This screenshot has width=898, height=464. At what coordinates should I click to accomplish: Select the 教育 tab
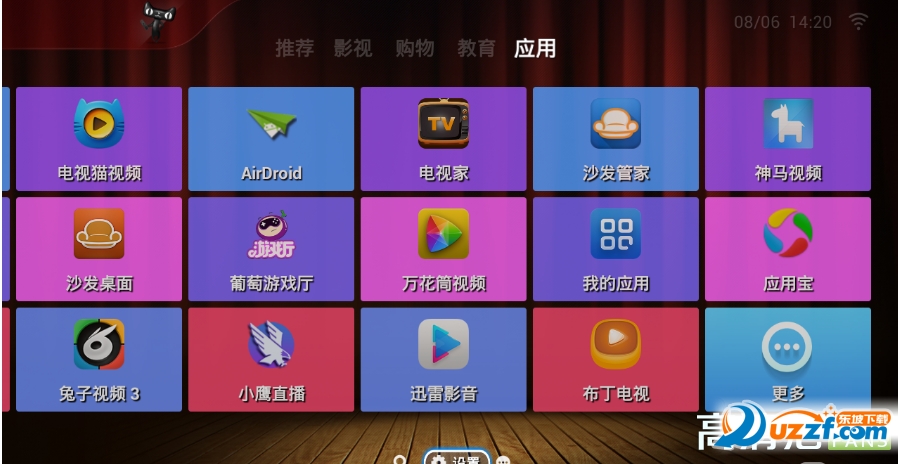476,48
